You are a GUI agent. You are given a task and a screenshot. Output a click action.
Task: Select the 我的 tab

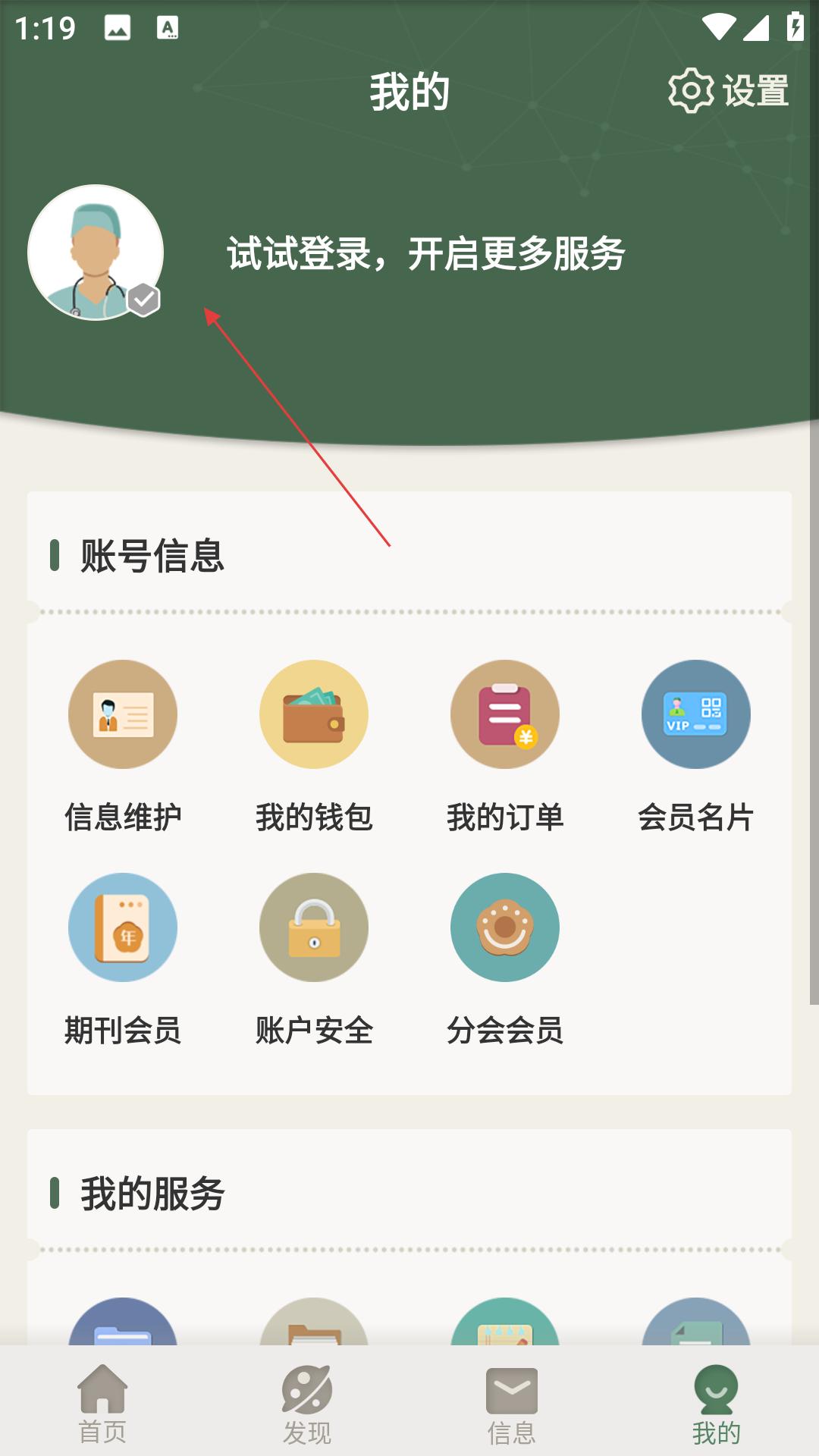[717, 1403]
